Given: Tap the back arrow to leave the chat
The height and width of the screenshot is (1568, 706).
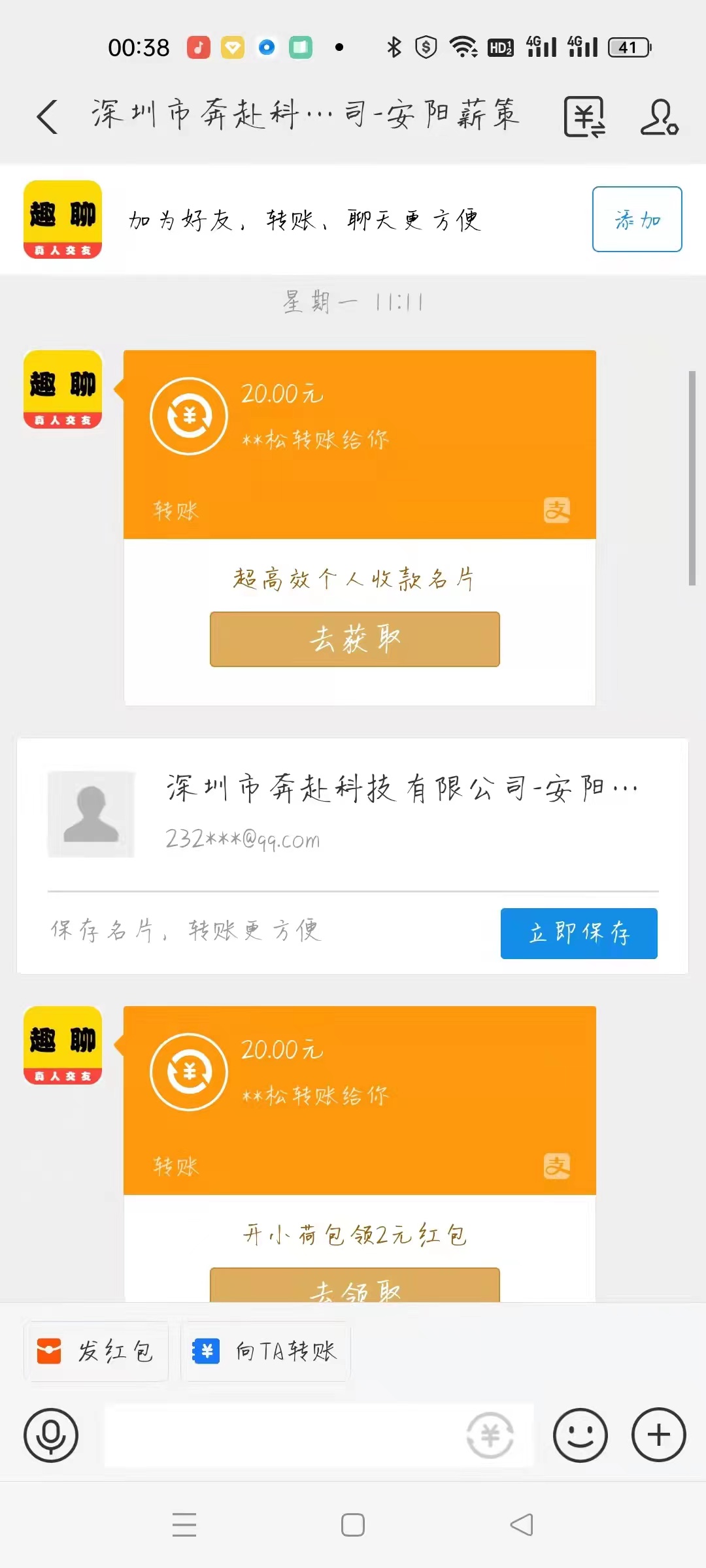Looking at the screenshot, I should point(46,116).
